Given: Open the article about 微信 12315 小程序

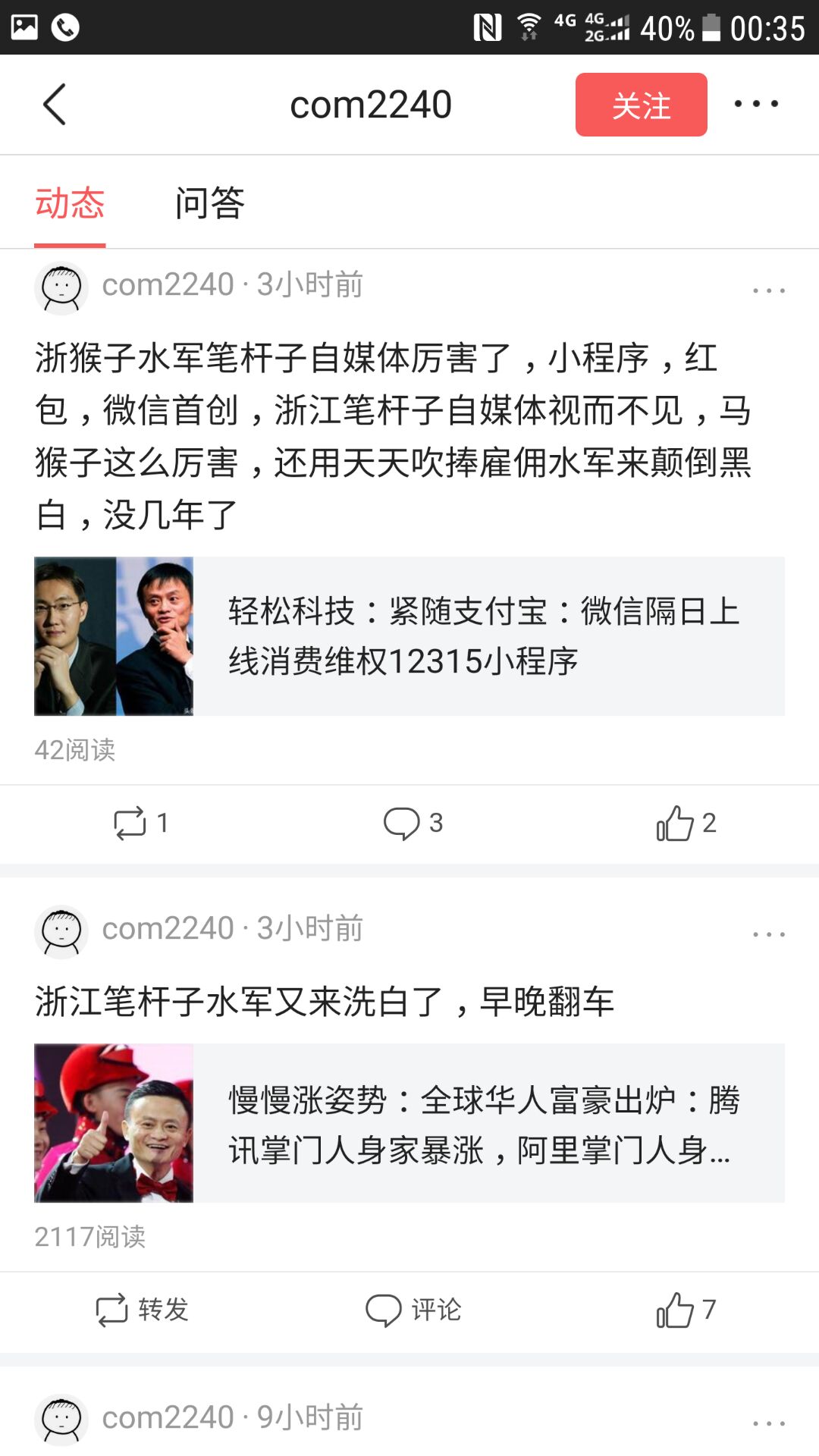Looking at the screenshot, I should coord(485,635).
